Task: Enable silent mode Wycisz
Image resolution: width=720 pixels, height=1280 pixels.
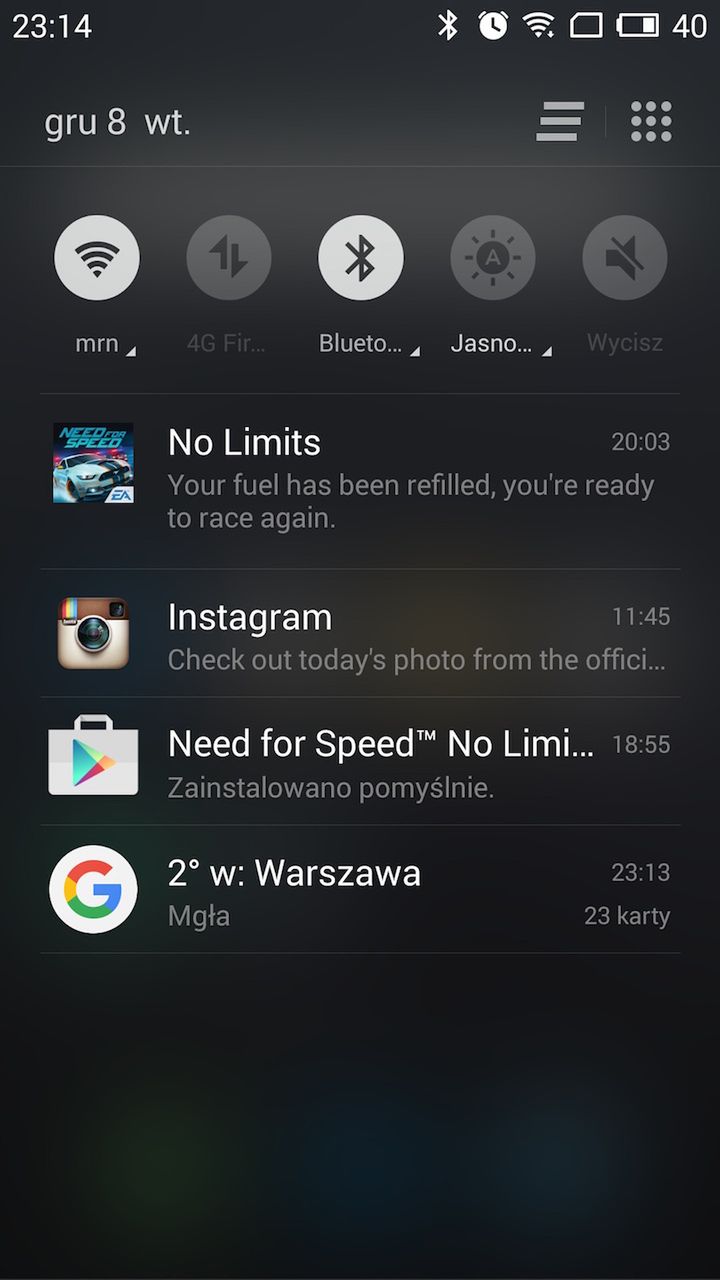Action: [625, 258]
